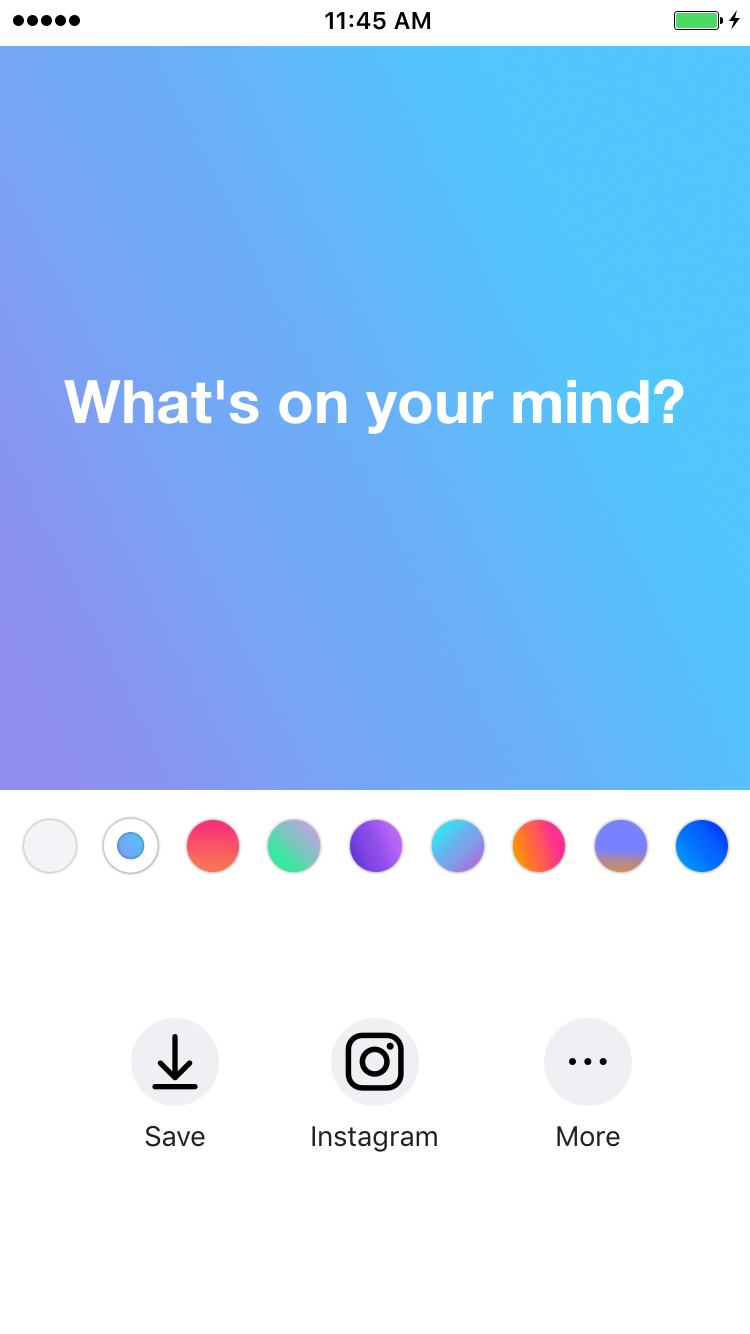
Task: Select the currently active blue gradient swatch
Action: tap(130, 845)
